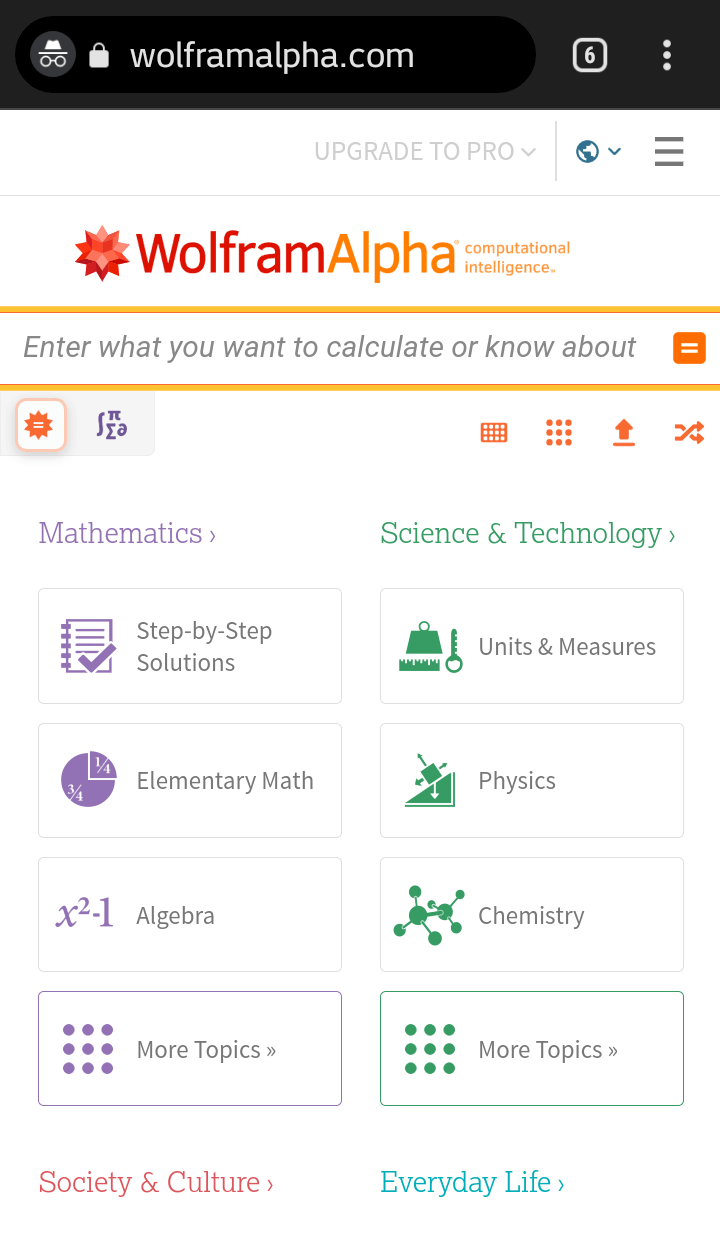The width and height of the screenshot is (720, 1235).
Task: Open the examples grid icon
Action: click(559, 432)
